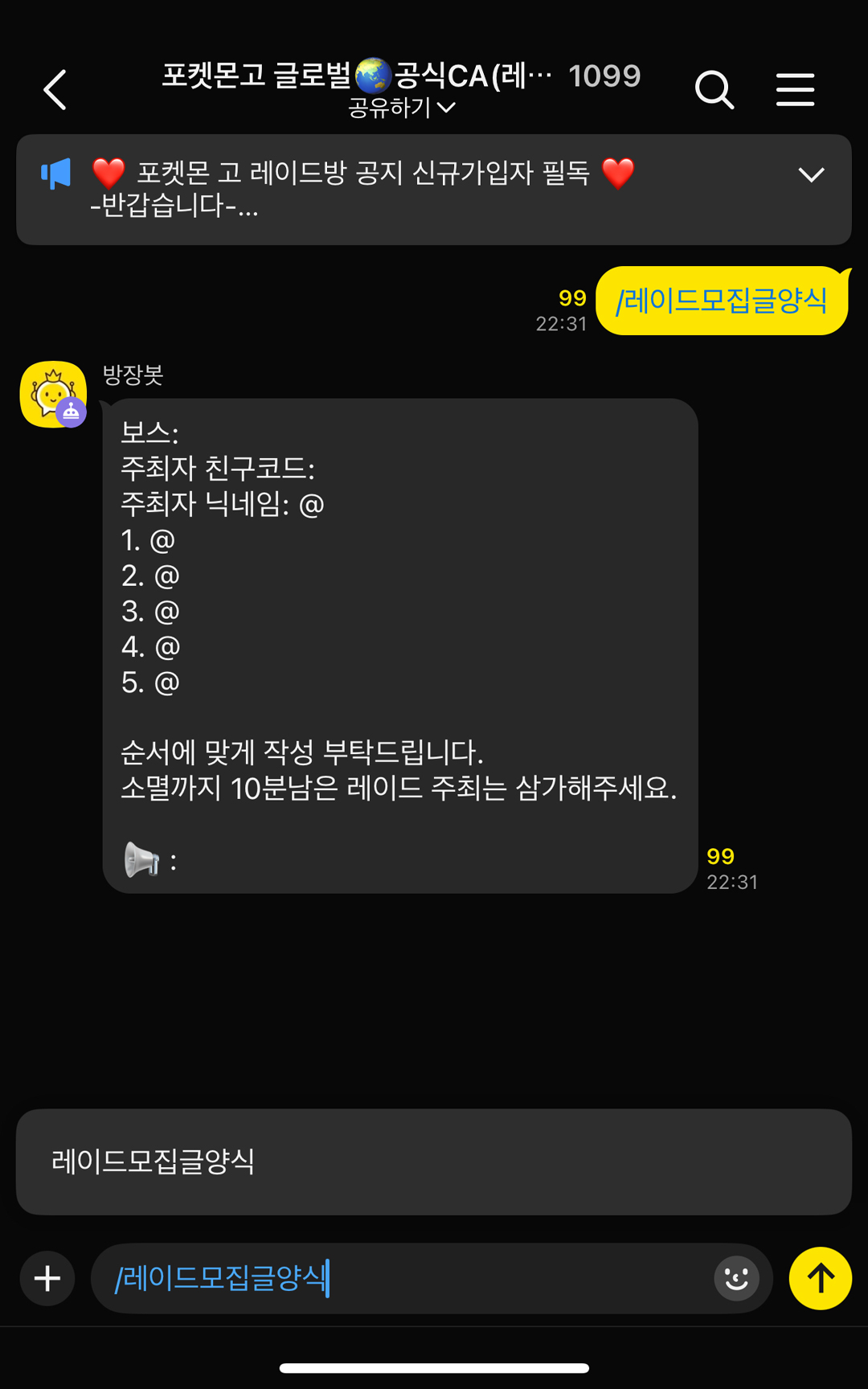
Task: Tap the 방장봇 nickname label
Action: tap(134, 375)
